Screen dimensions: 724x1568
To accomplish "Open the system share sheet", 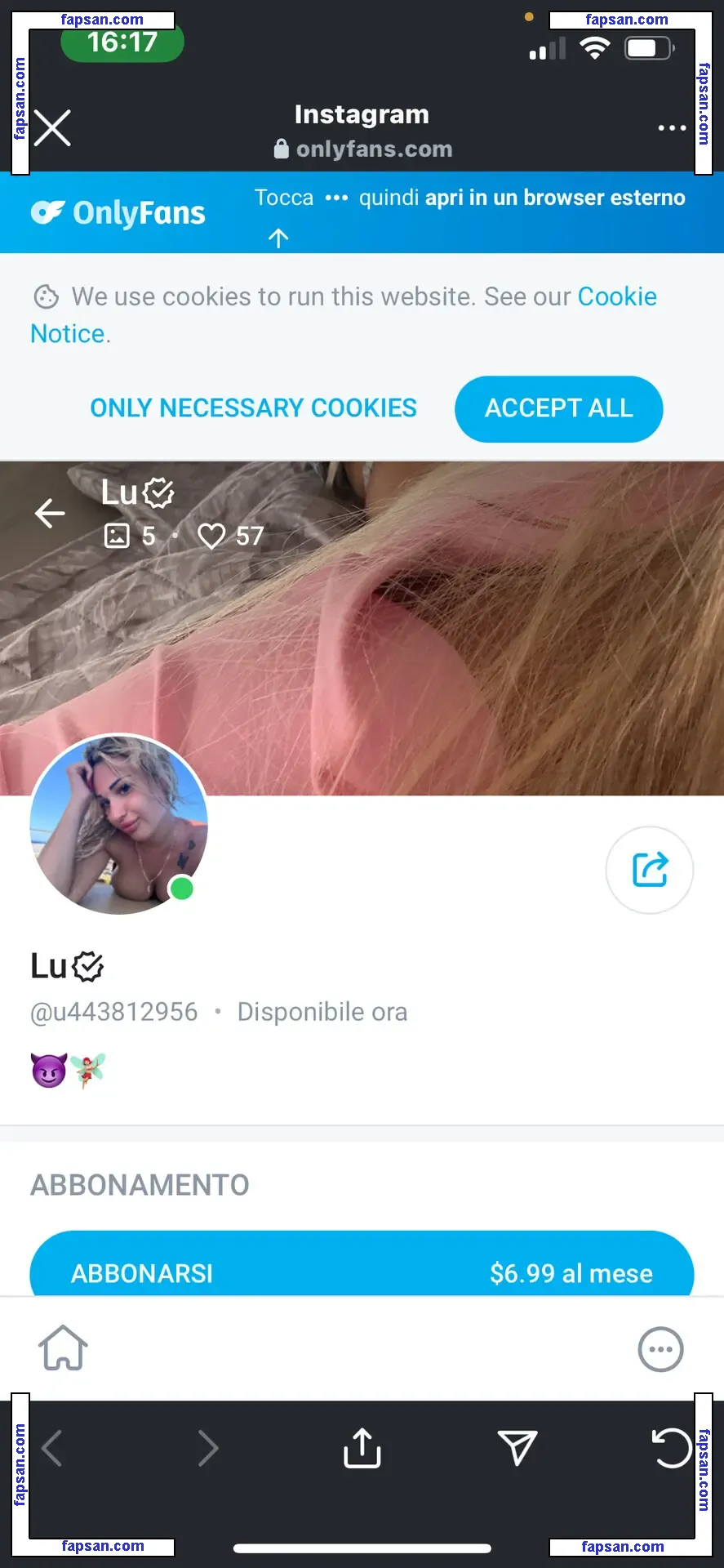I will (x=362, y=1448).
